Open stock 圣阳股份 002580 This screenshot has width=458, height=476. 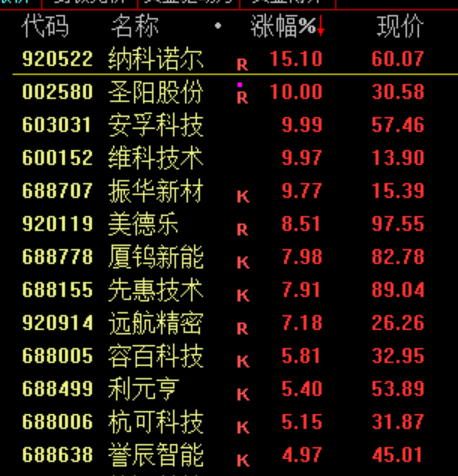click(x=229, y=92)
